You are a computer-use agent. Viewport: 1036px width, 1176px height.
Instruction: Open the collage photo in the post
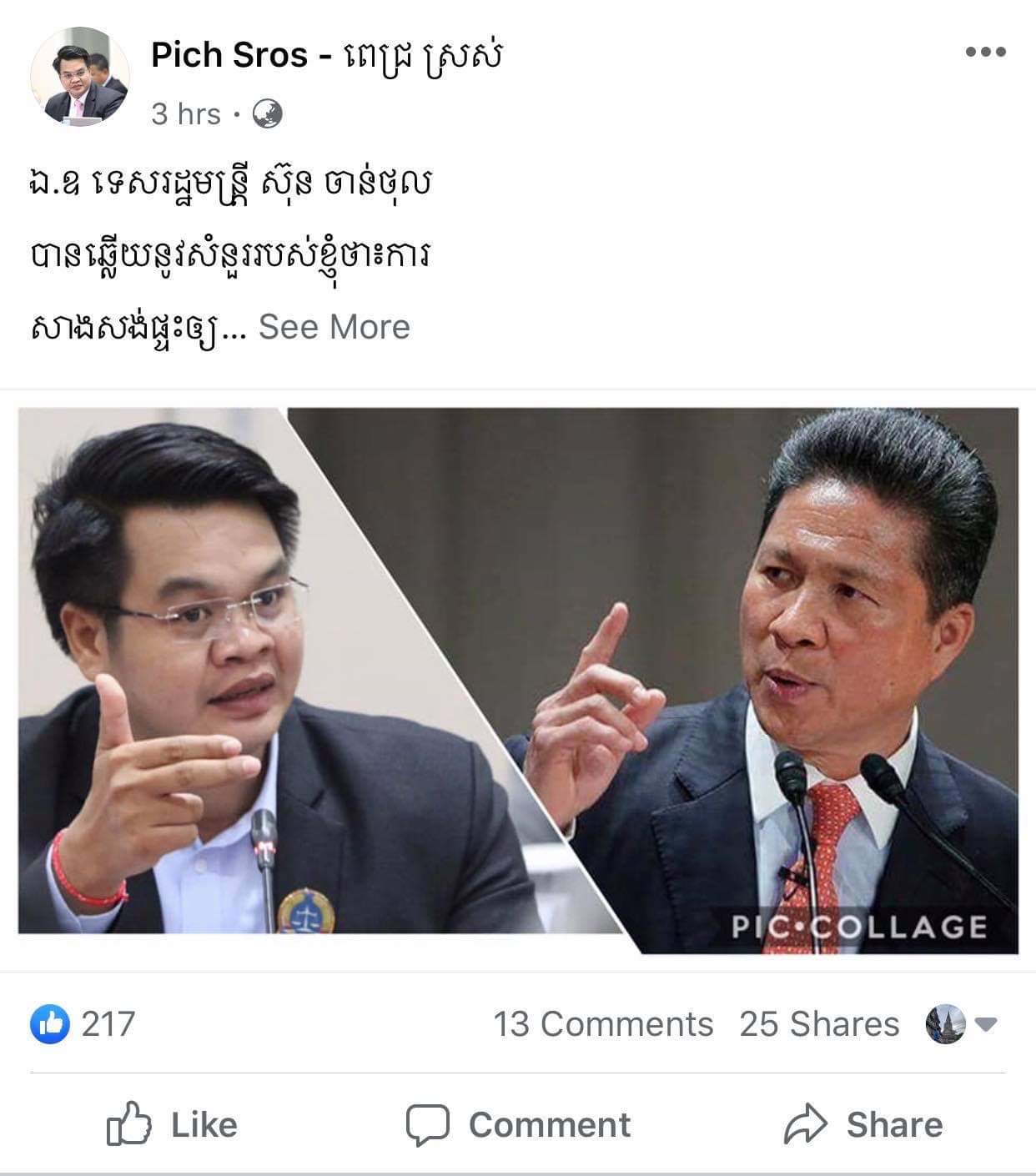point(518,680)
